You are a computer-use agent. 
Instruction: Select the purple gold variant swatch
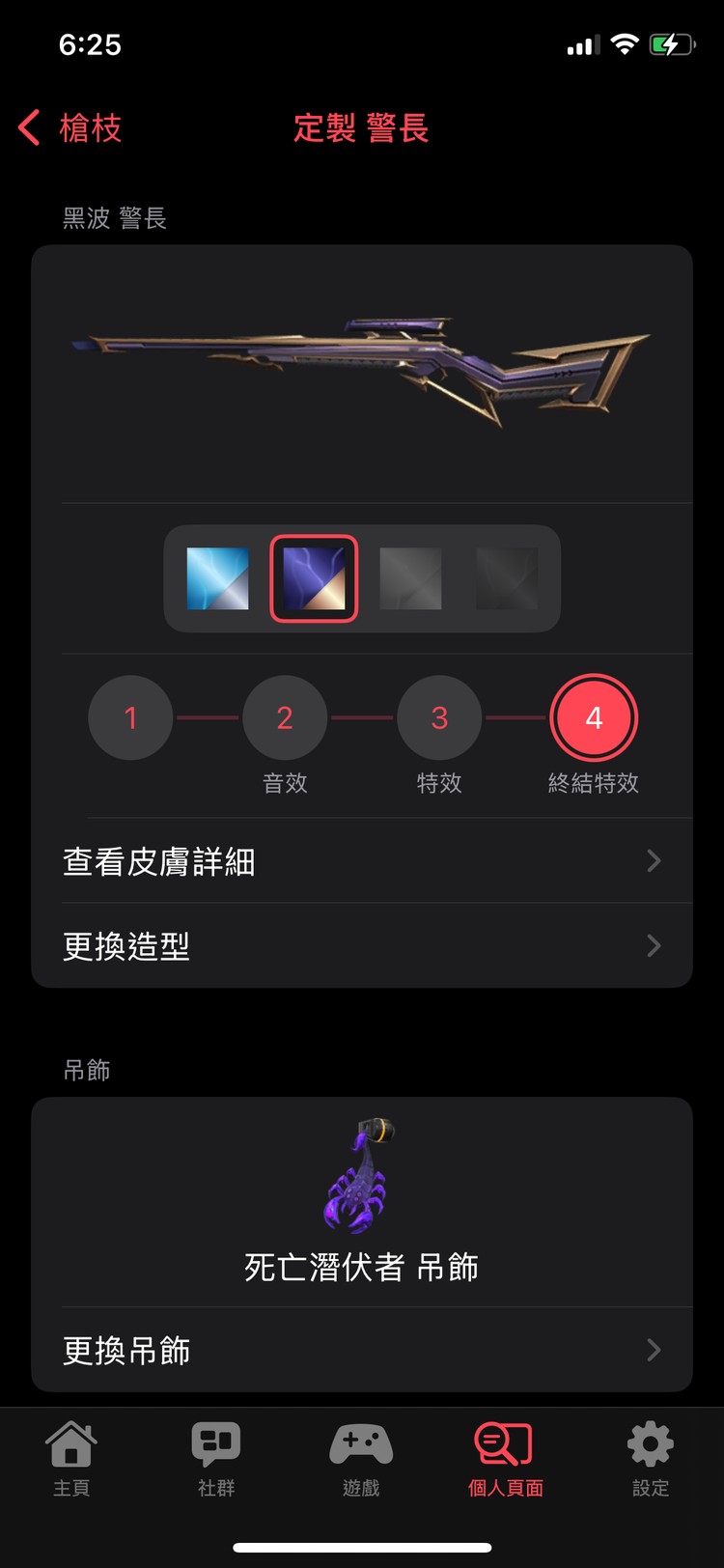[314, 578]
